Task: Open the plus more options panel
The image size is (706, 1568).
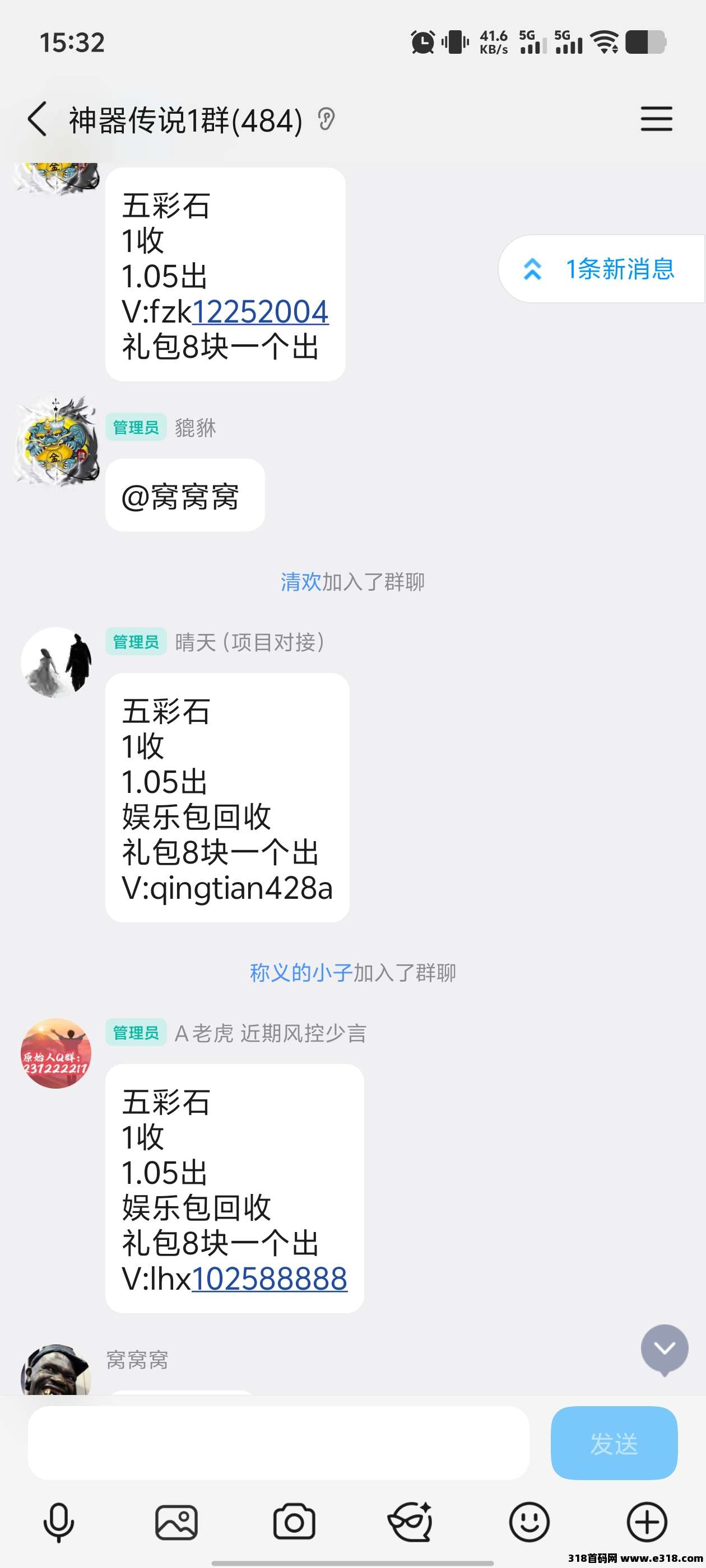Action: pos(646,1522)
